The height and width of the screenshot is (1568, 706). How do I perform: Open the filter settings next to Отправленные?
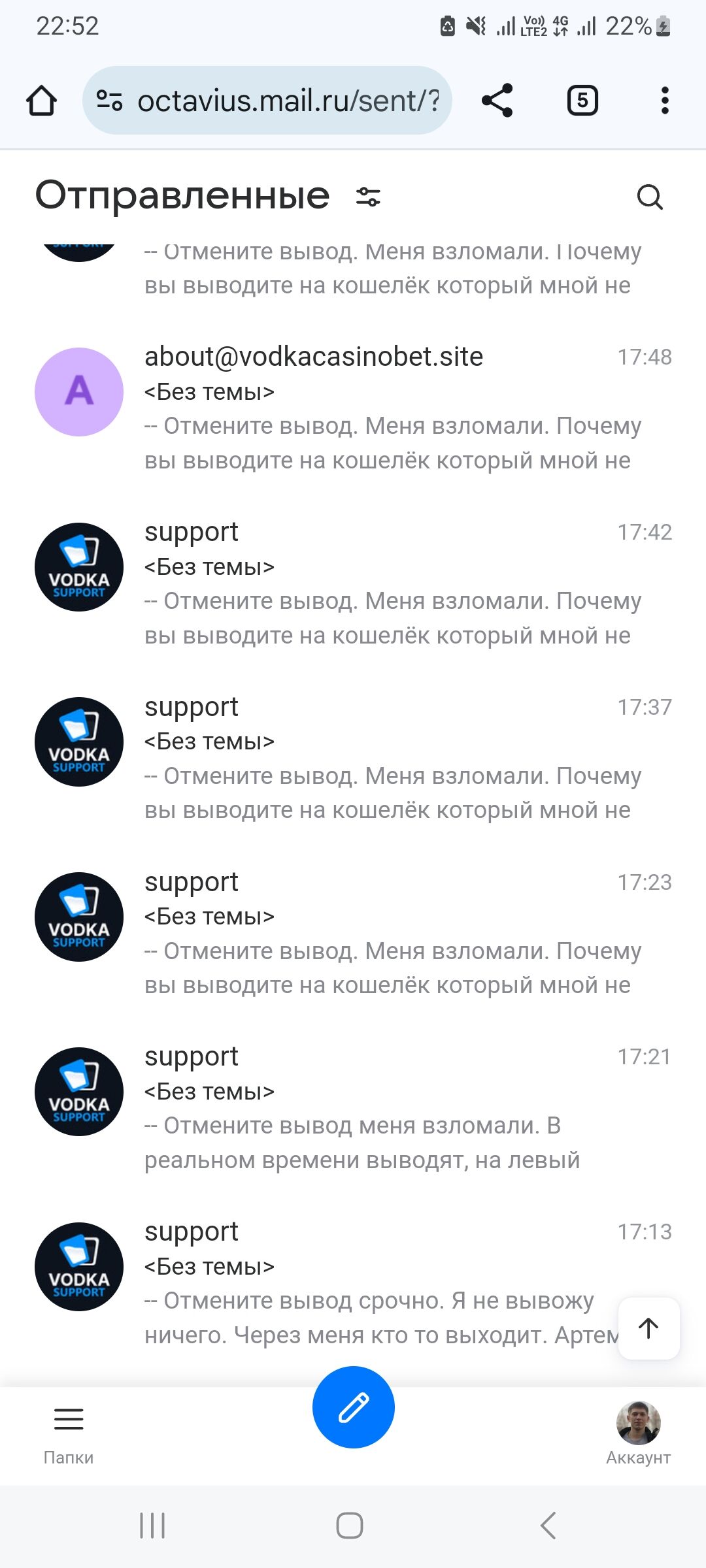click(368, 197)
